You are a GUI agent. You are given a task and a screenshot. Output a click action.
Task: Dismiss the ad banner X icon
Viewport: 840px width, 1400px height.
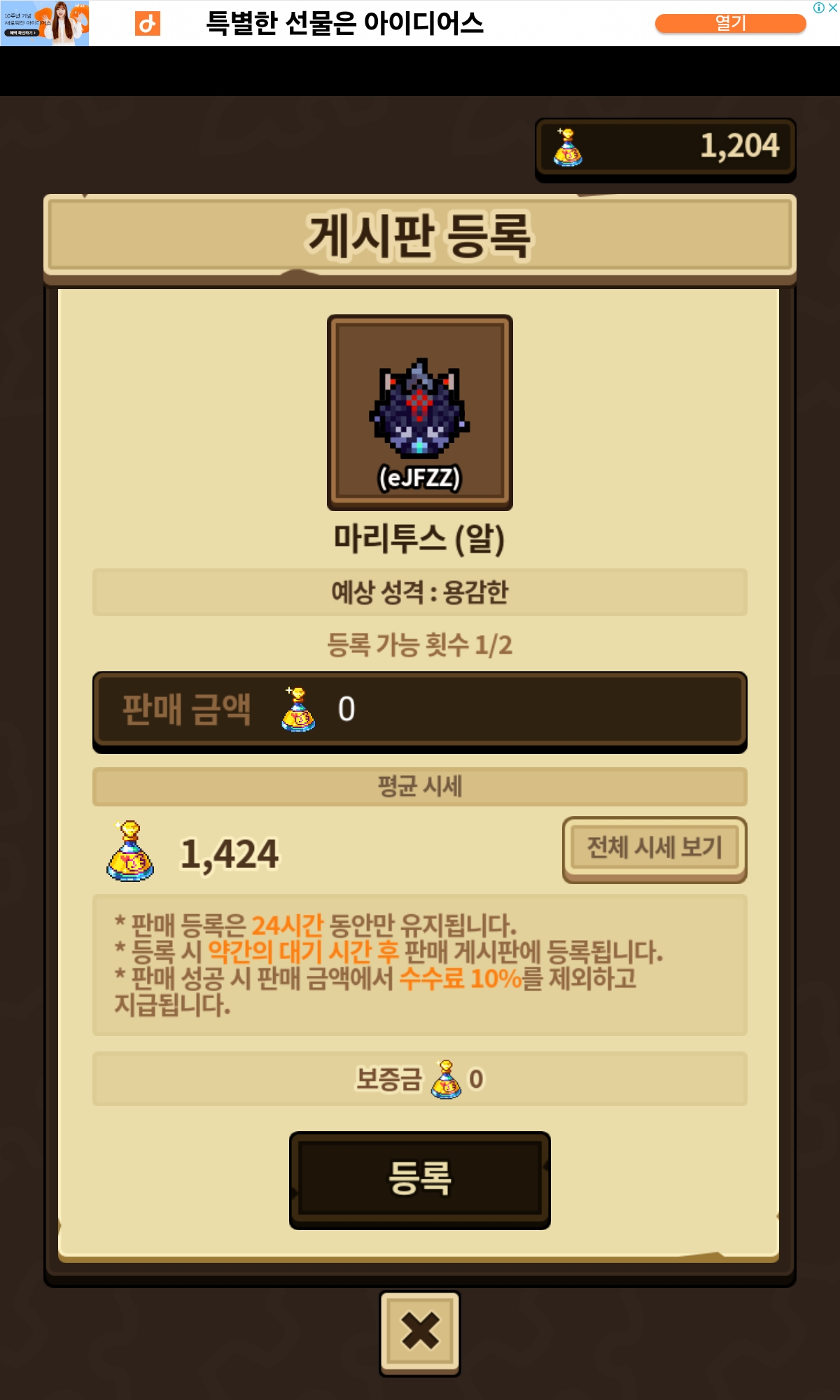click(x=833, y=8)
